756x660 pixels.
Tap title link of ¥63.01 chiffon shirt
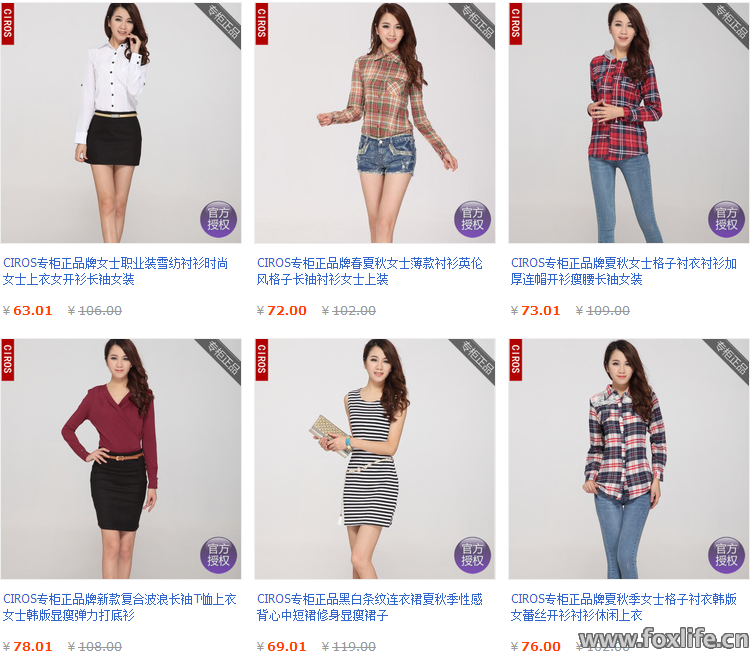pyautogui.click(x=115, y=271)
